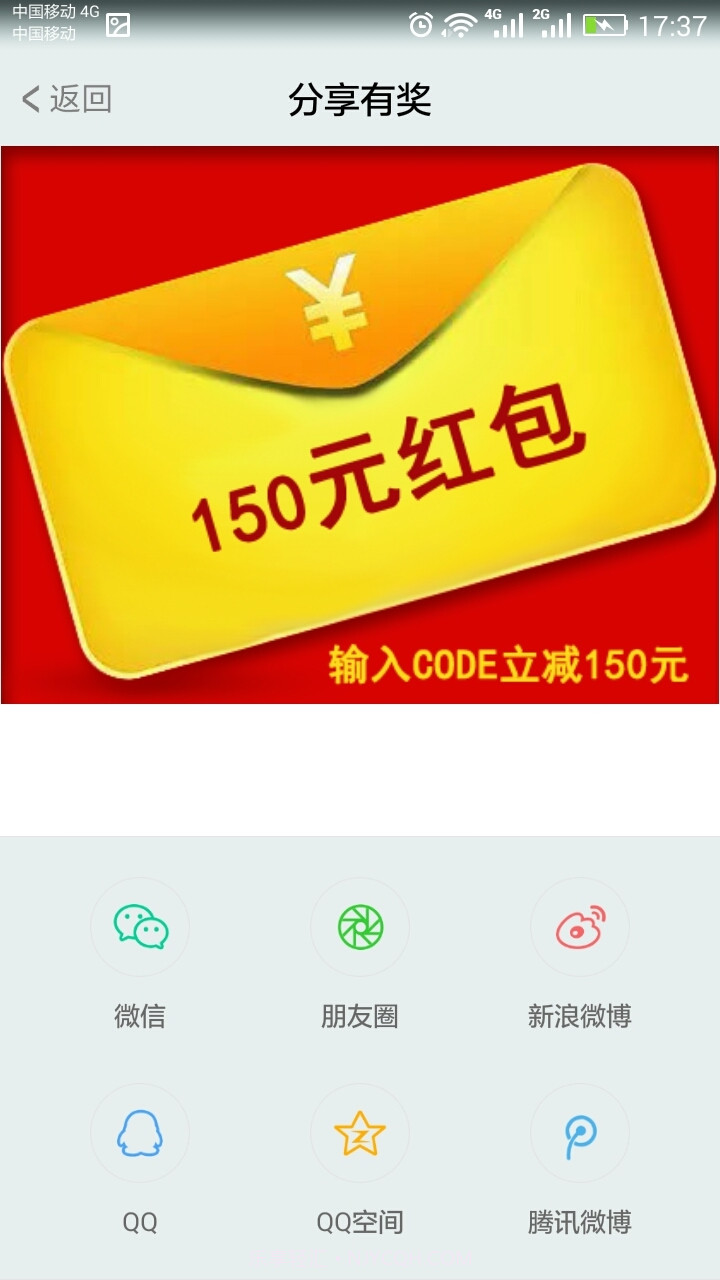Share to Sina Weibo icon

coord(580,926)
